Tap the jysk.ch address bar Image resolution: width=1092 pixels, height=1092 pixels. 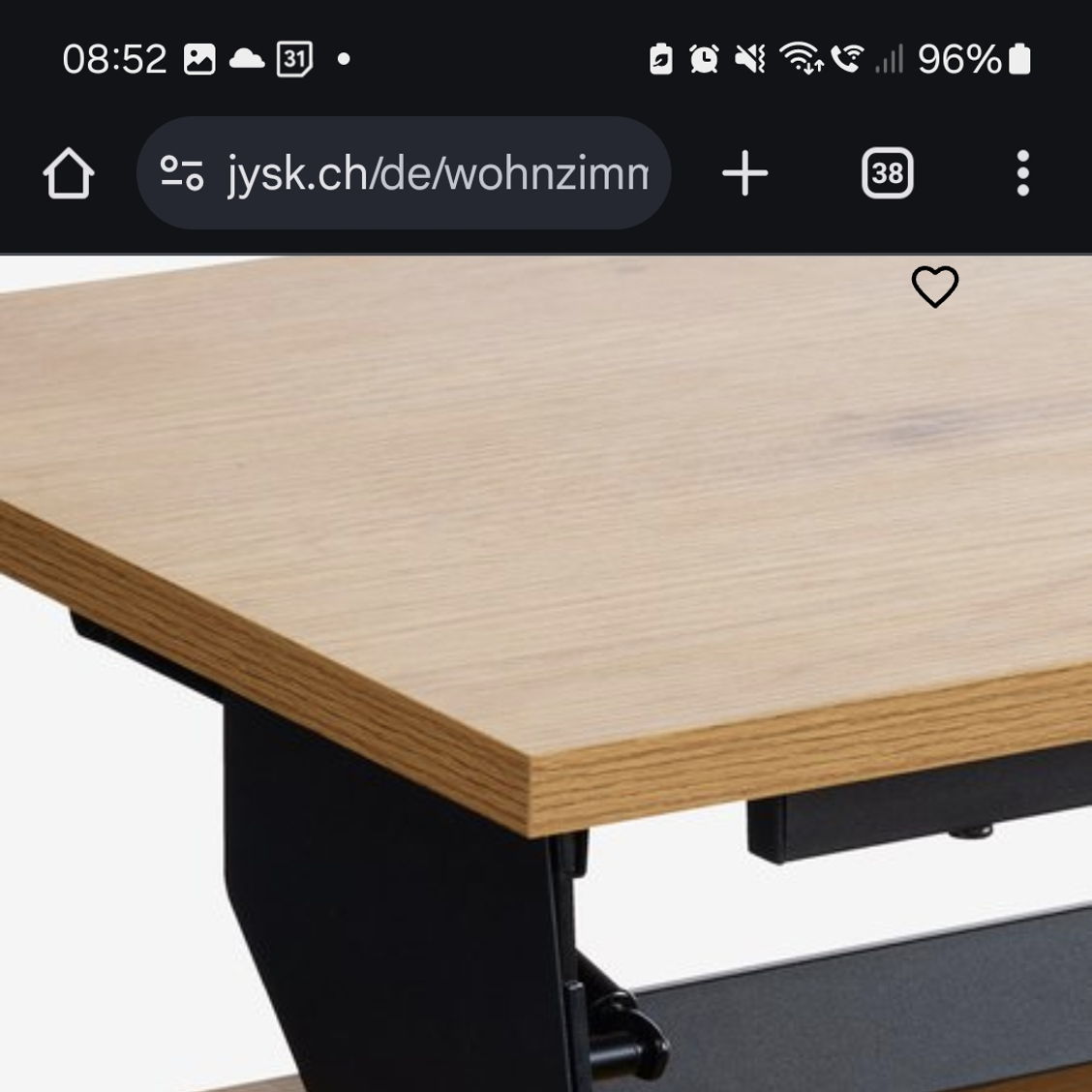(436, 174)
